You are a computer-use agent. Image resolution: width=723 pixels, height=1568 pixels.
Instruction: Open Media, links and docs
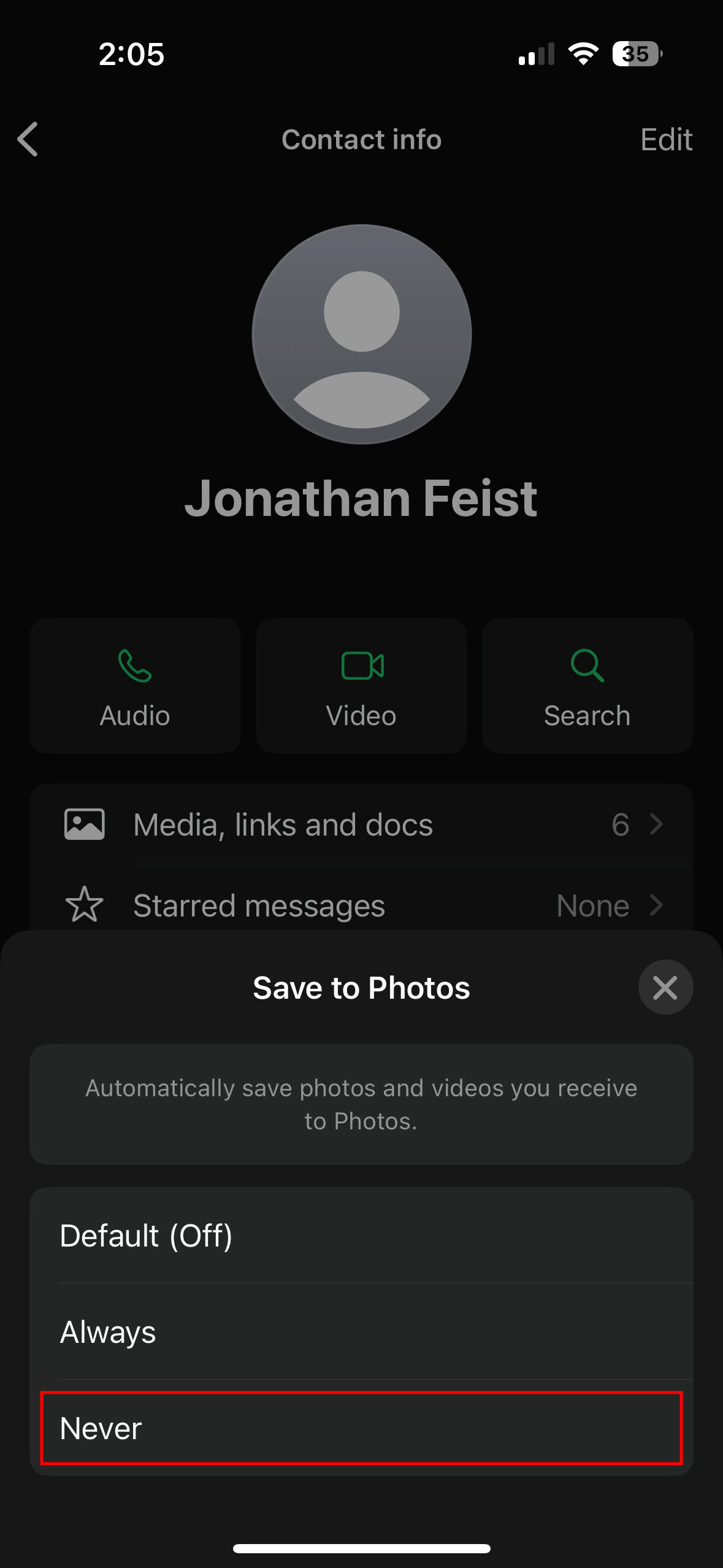click(x=361, y=824)
